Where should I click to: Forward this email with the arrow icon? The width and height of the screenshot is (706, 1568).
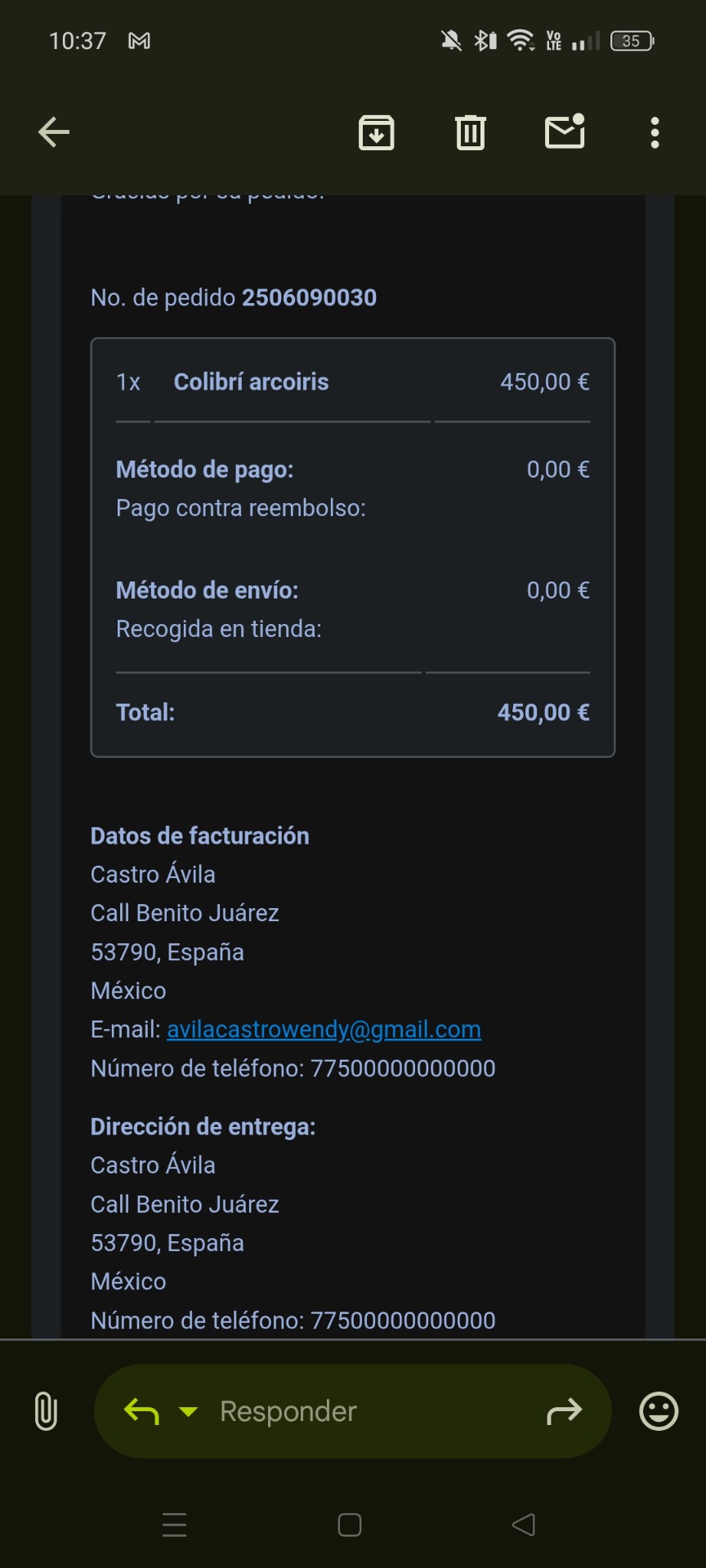tap(564, 1411)
